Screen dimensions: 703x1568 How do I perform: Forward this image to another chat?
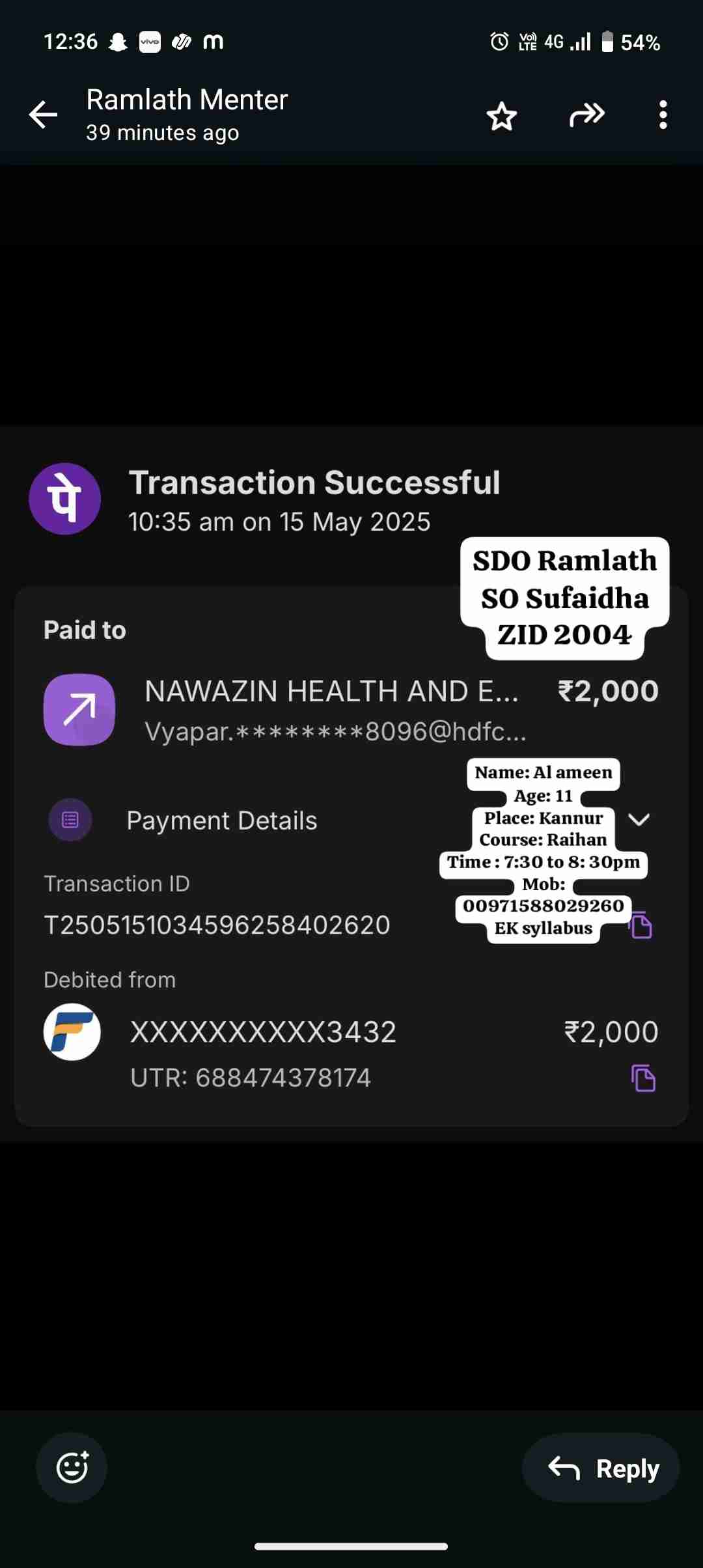click(x=586, y=115)
